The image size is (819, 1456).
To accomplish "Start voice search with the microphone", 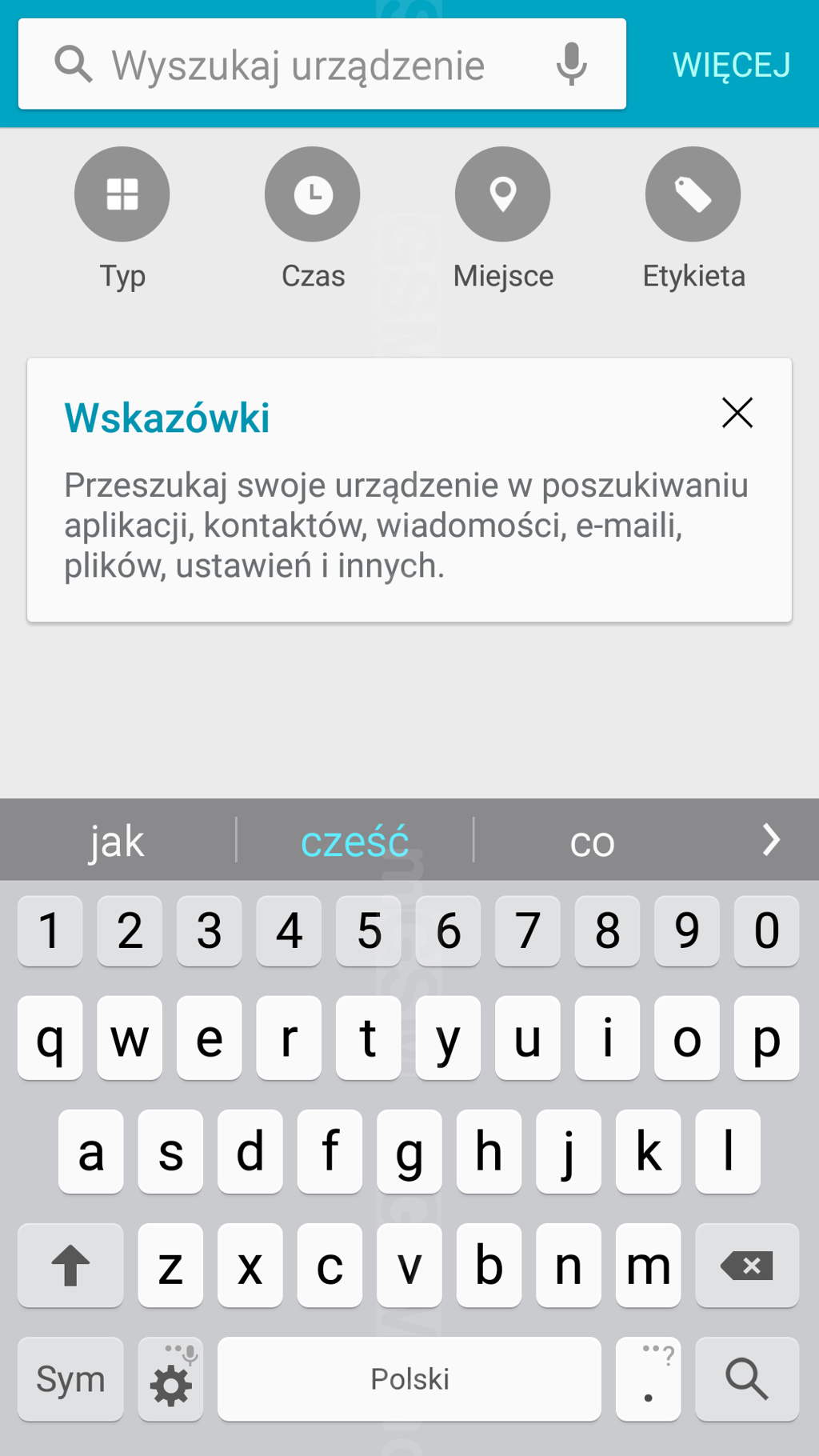I will [x=572, y=64].
